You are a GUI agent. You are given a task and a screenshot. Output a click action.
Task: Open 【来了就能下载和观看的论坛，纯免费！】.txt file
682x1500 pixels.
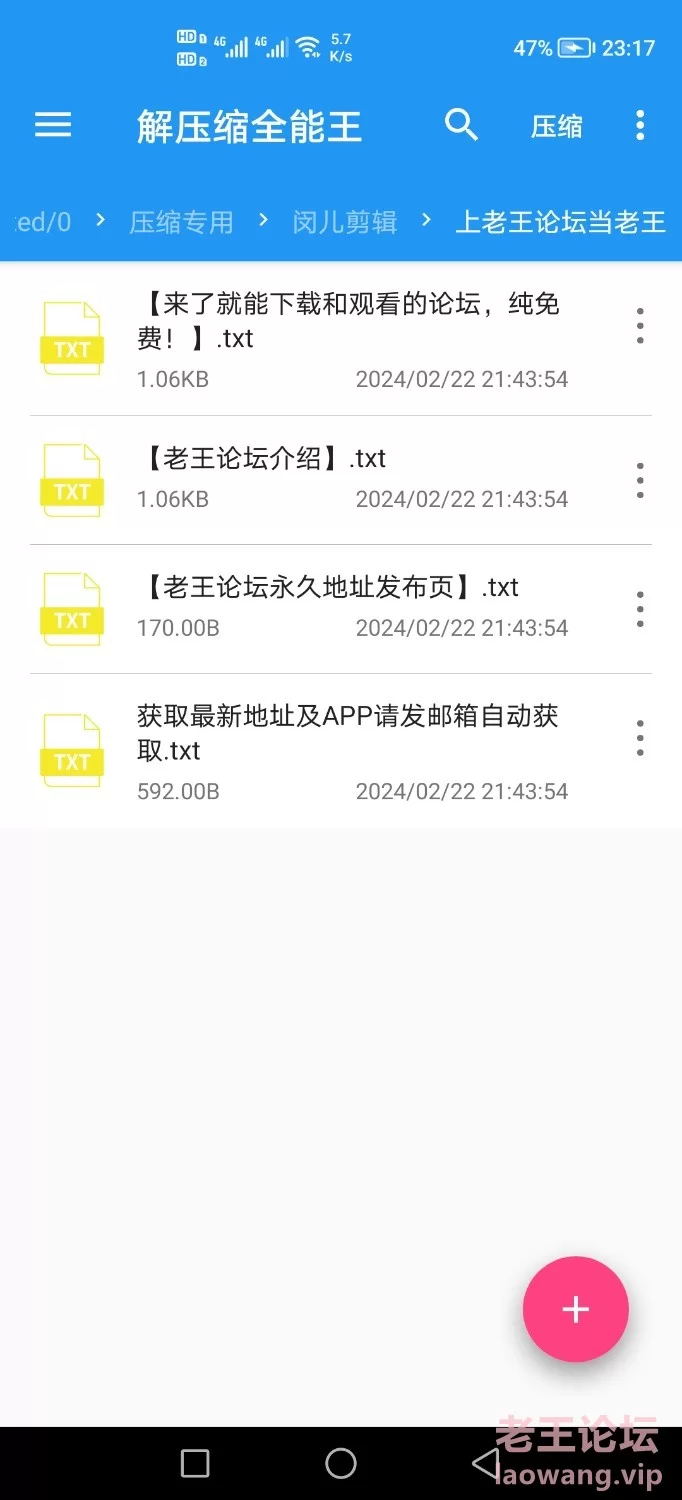pyautogui.click(x=348, y=338)
